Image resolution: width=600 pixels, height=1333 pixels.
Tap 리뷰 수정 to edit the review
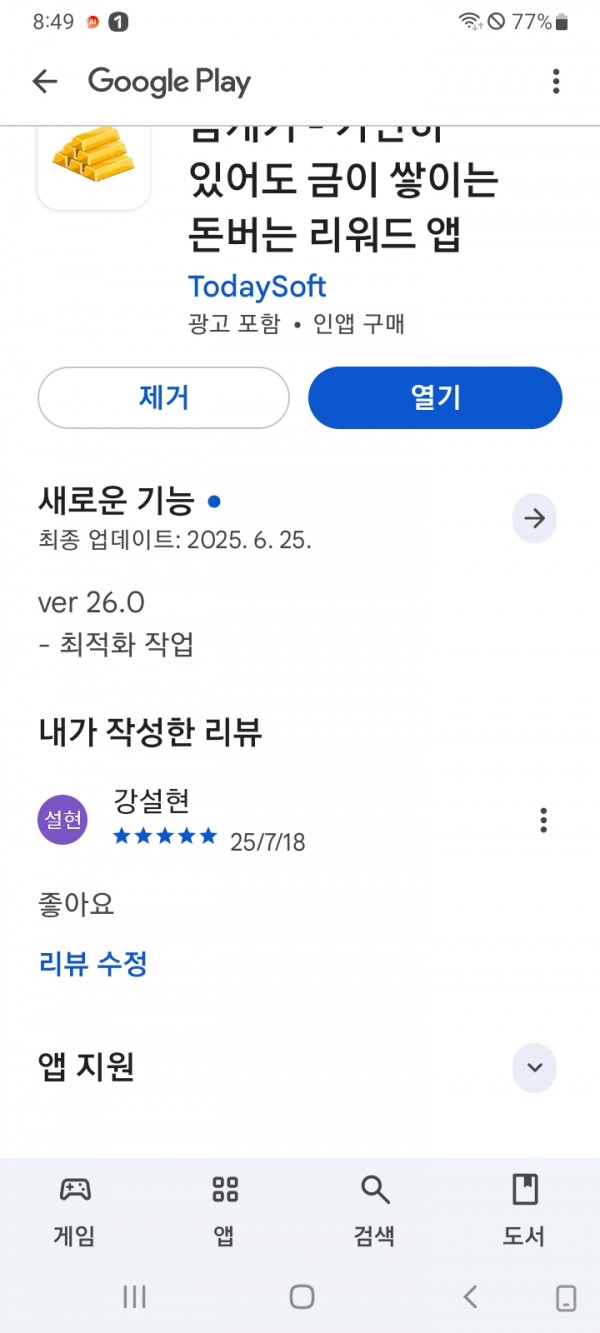coord(93,964)
